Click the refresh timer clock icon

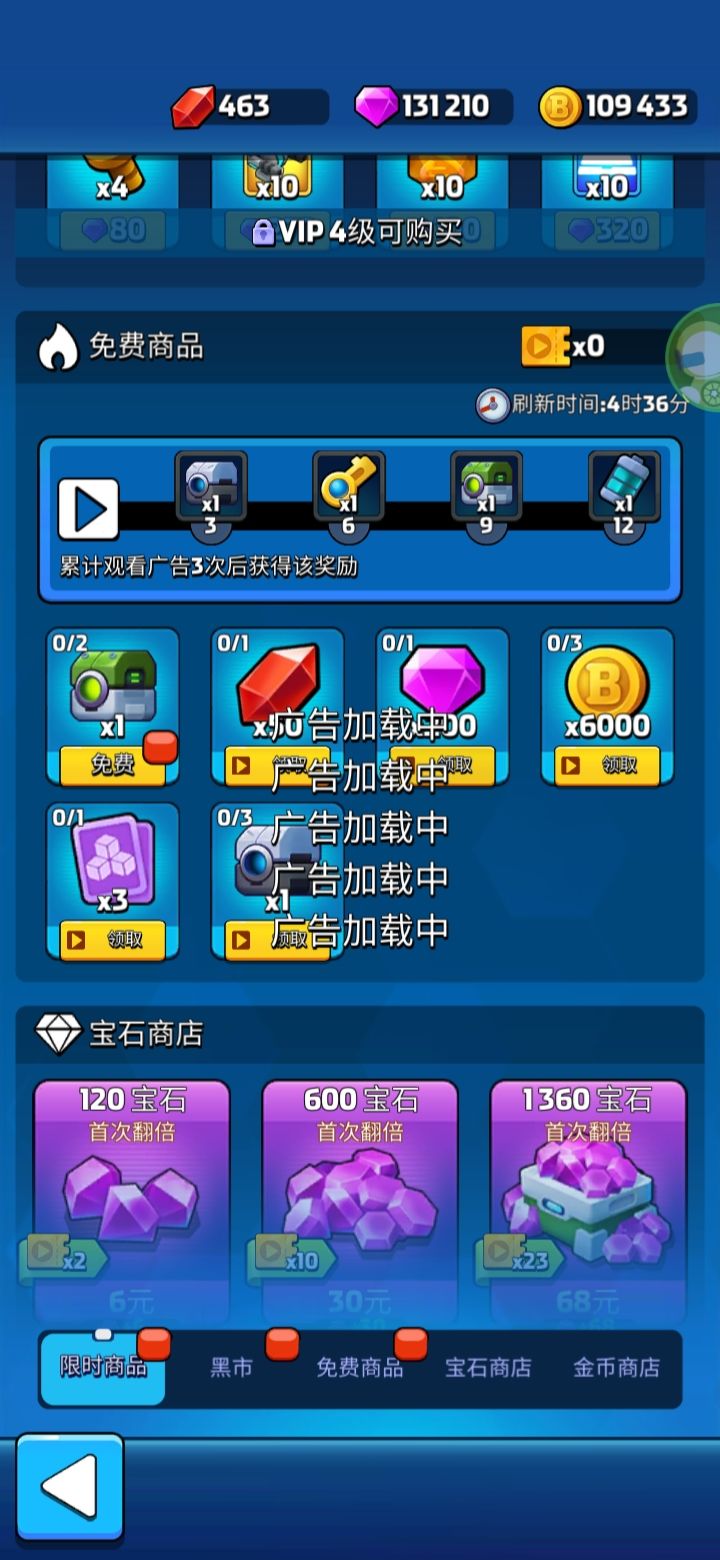[x=491, y=404]
